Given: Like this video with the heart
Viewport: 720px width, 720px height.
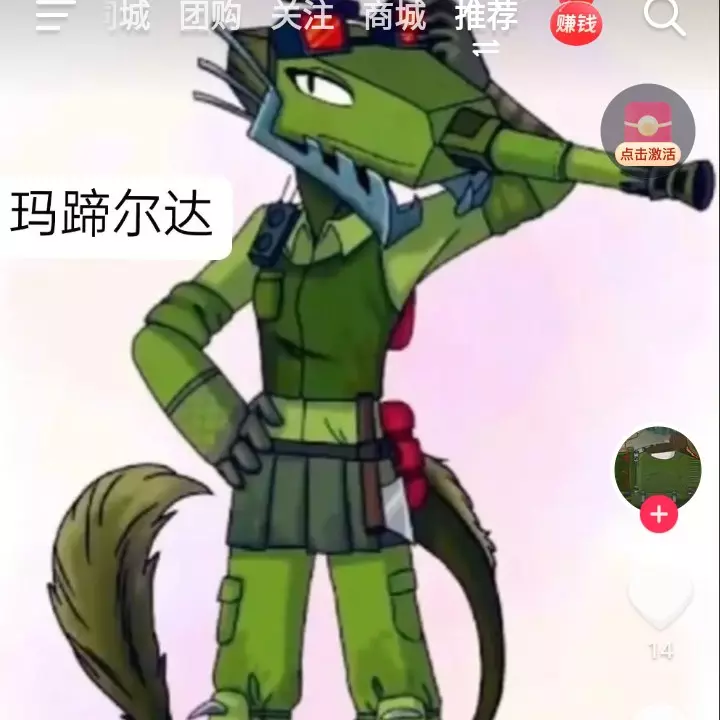Looking at the screenshot, I should pyautogui.click(x=660, y=597).
